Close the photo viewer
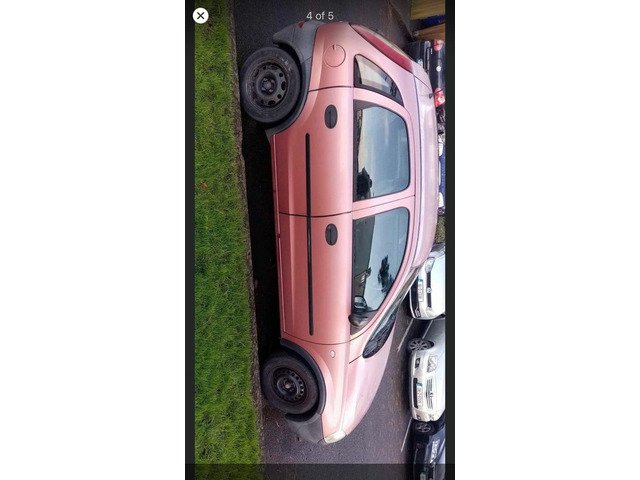This screenshot has width=640, height=480. (201, 15)
